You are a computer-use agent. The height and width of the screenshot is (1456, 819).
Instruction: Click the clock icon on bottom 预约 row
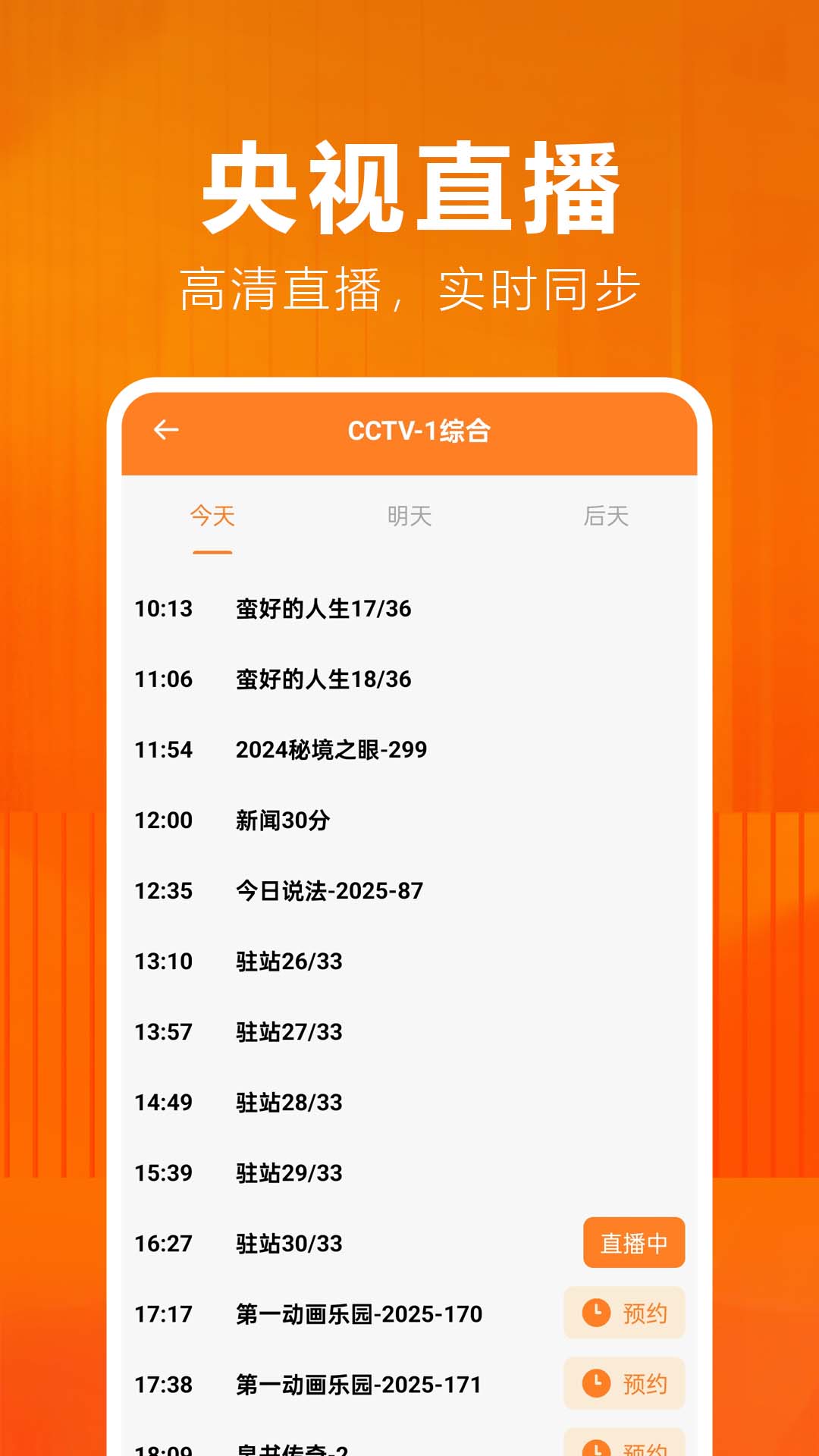pos(595,1447)
